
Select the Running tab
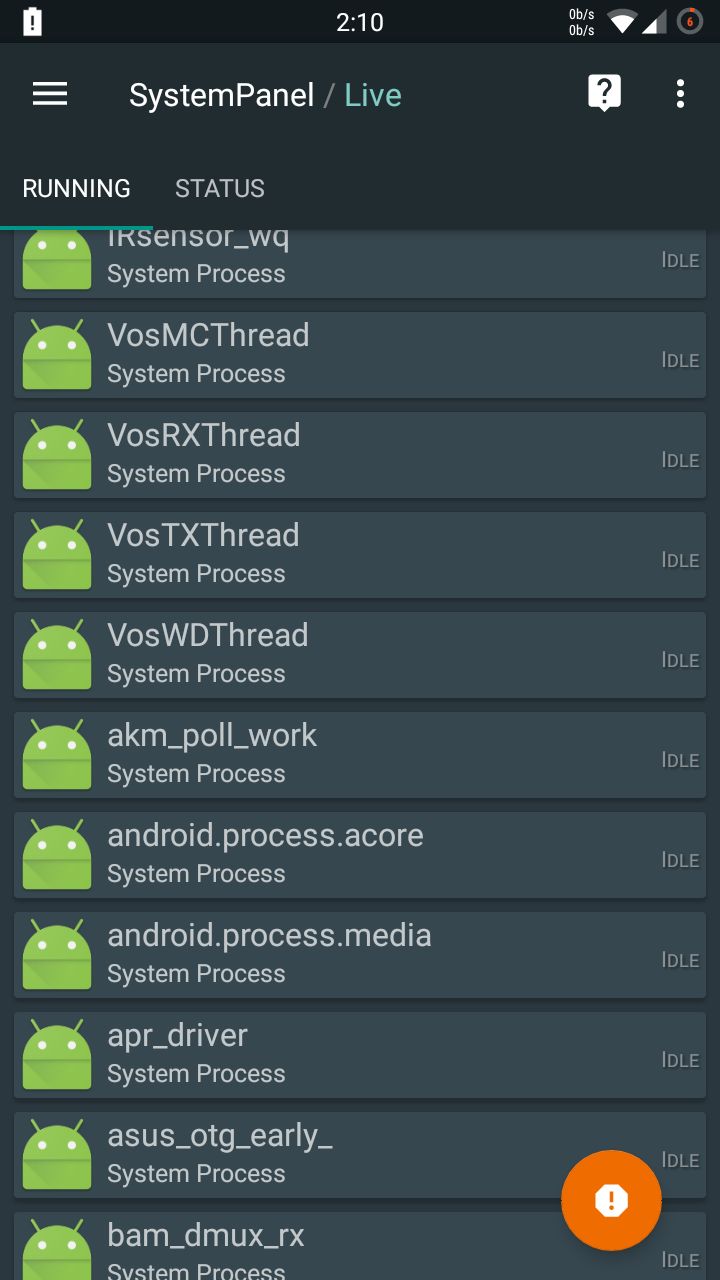(x=76, y=188)
